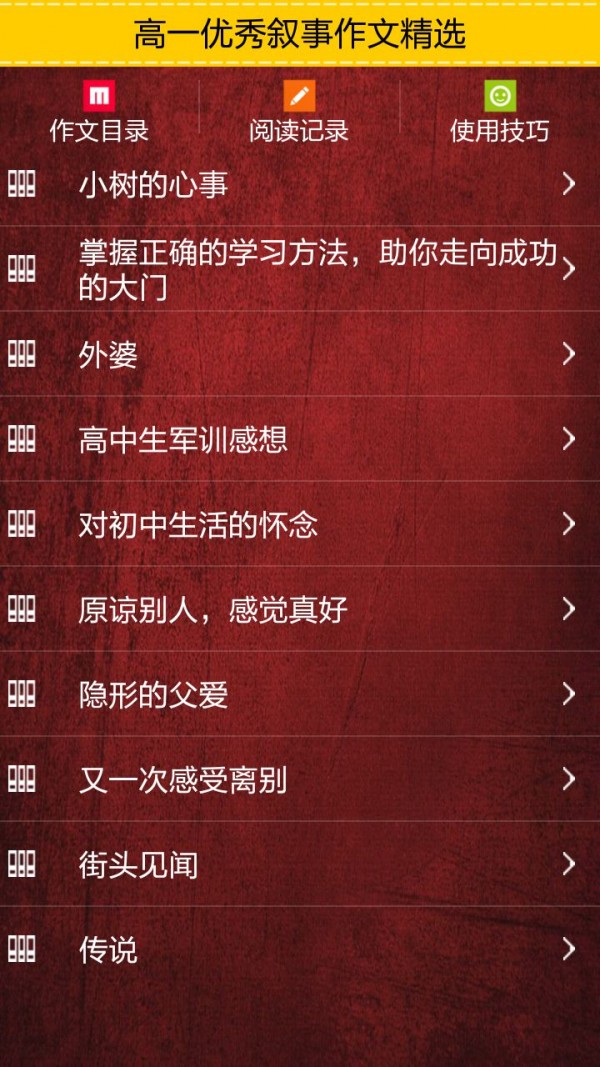Switch to the 作文目录 tab
The image size is (600, 1067).
coord(99,112)
